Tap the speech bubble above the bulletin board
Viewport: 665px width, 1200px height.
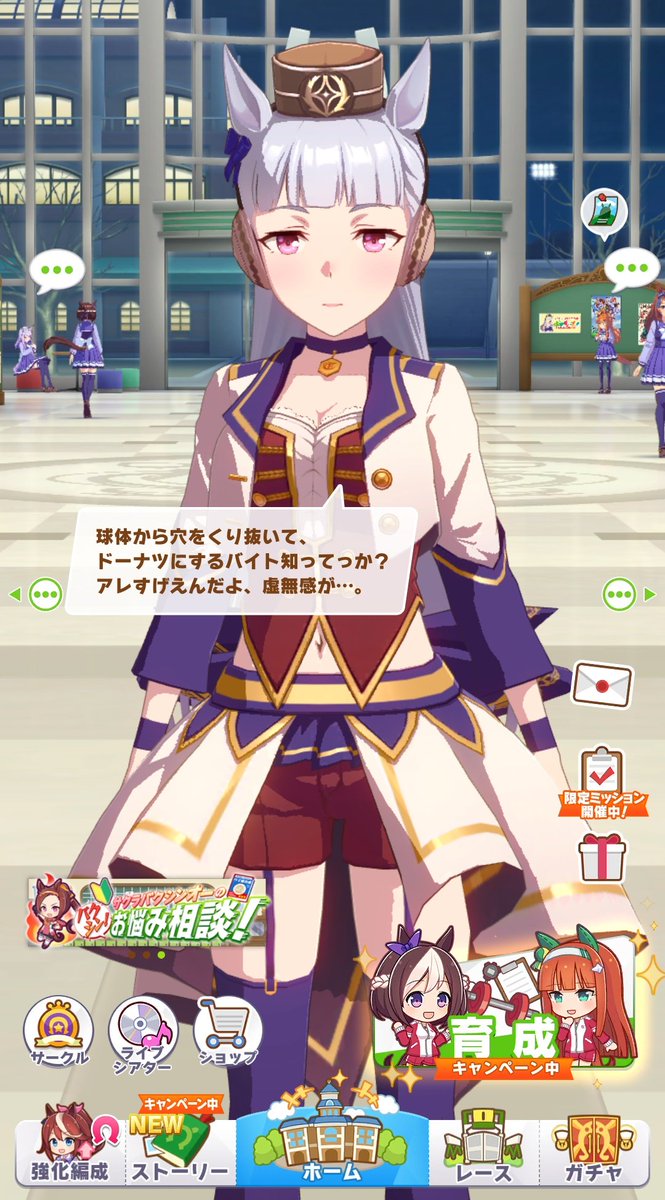(x=632, y=268)
